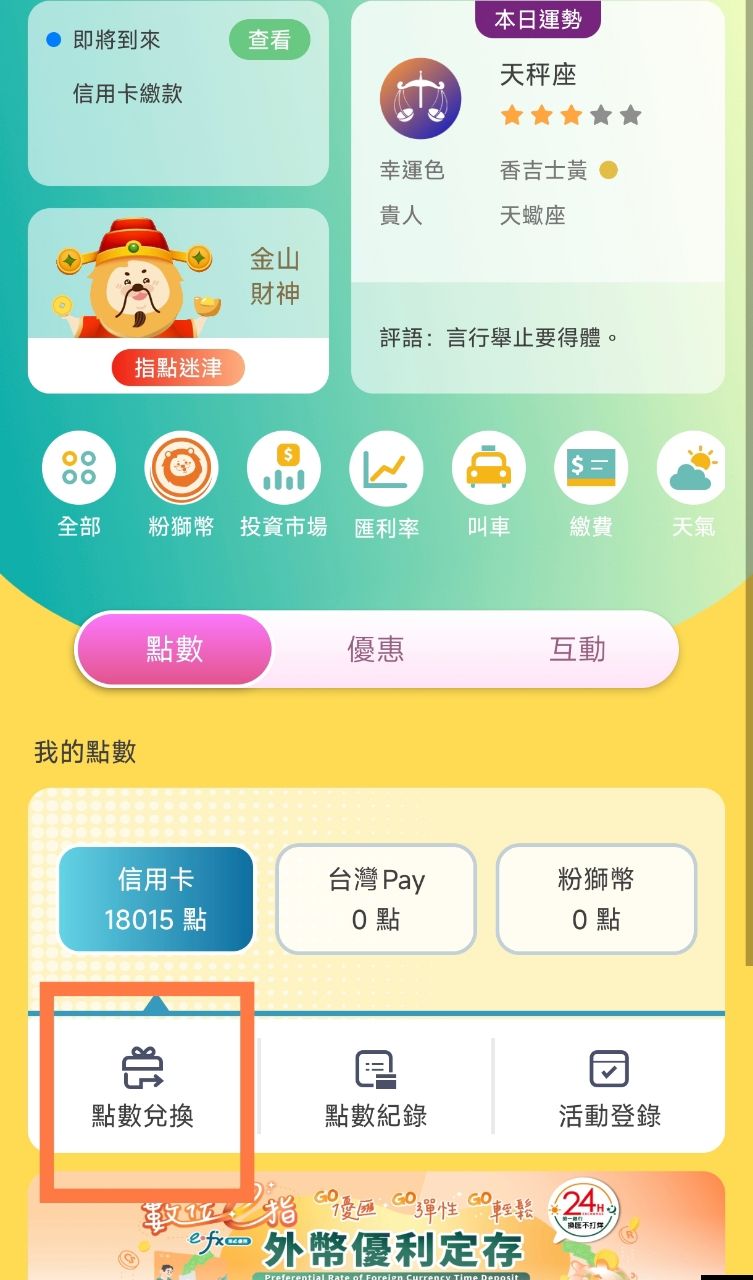Open the 天氣 weather shortcut
Image resolution: width=753 pixels, height=1280 pixels.
693,469
